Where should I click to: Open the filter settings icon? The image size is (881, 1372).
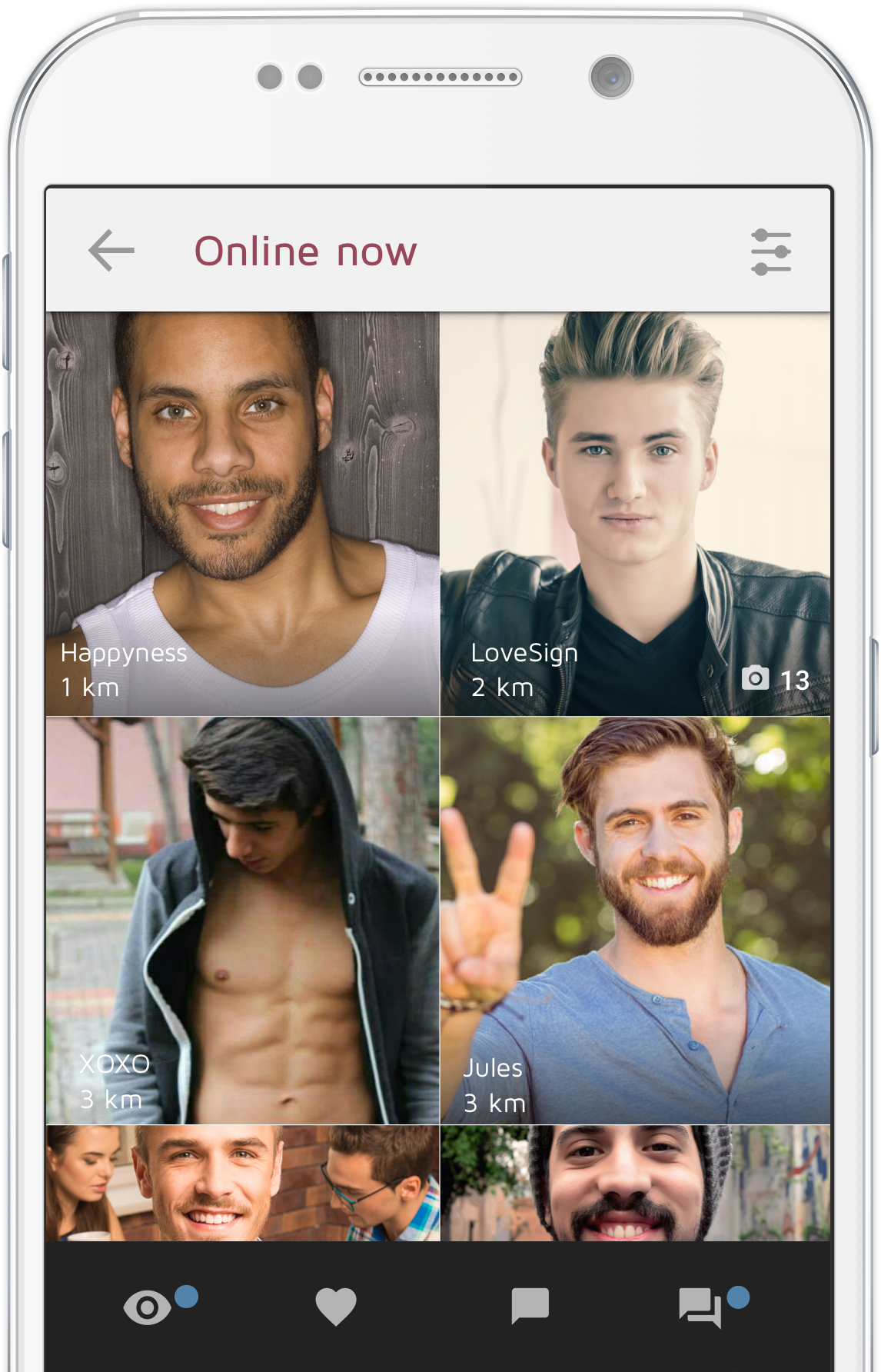click(x=770, y=251)
